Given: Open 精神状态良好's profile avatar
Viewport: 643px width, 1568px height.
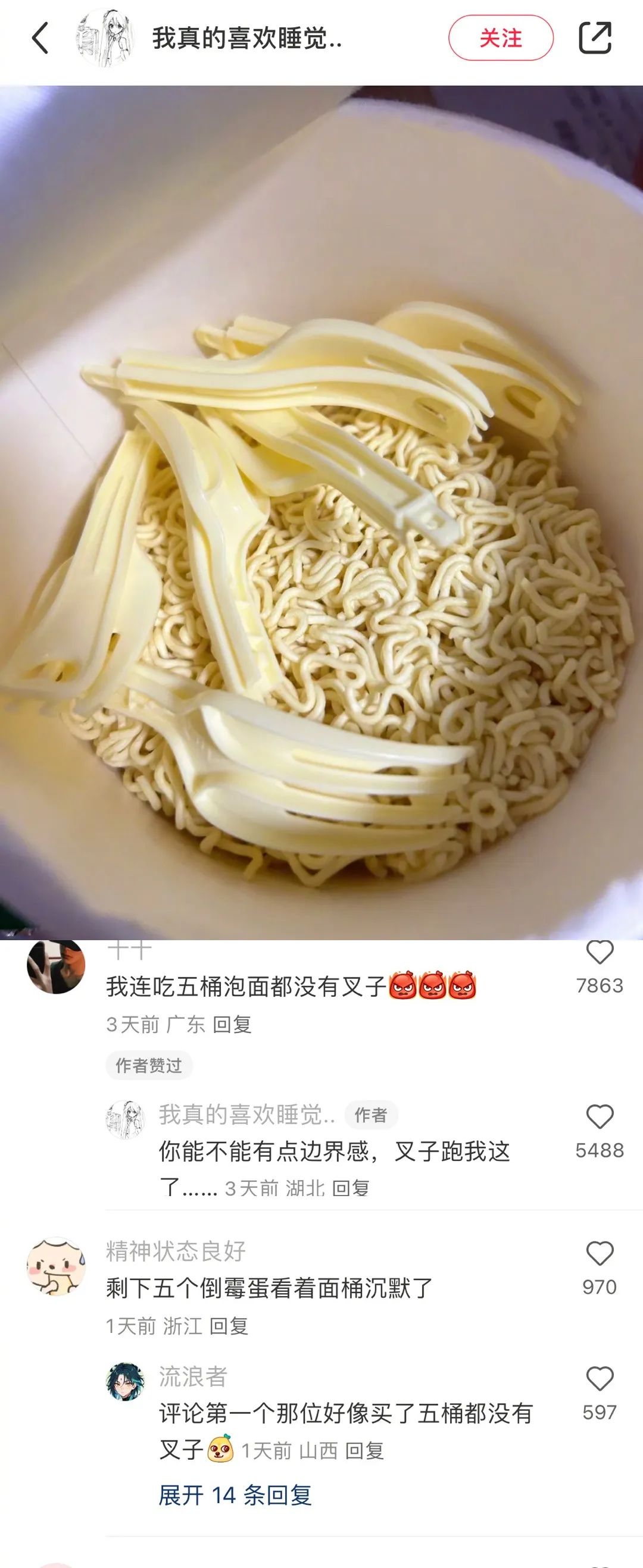Looking at the screenshot, I should click(56, 1267).
